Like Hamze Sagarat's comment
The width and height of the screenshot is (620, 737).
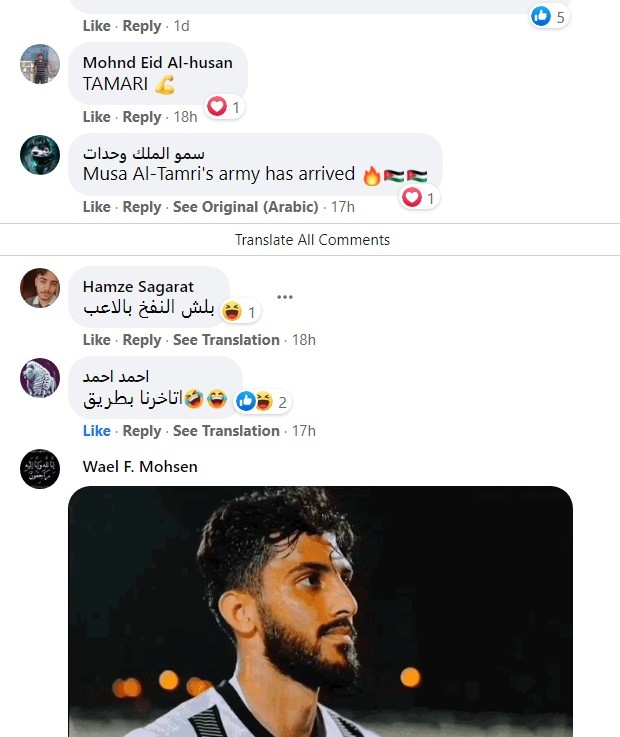[x=96, y=340]
